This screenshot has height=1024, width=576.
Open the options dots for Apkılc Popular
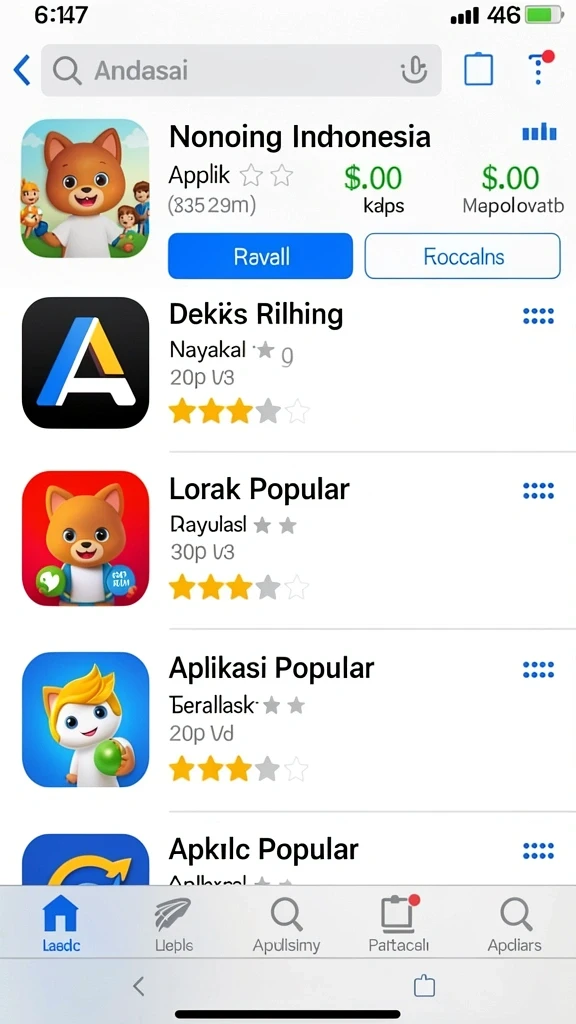[539, 850]
